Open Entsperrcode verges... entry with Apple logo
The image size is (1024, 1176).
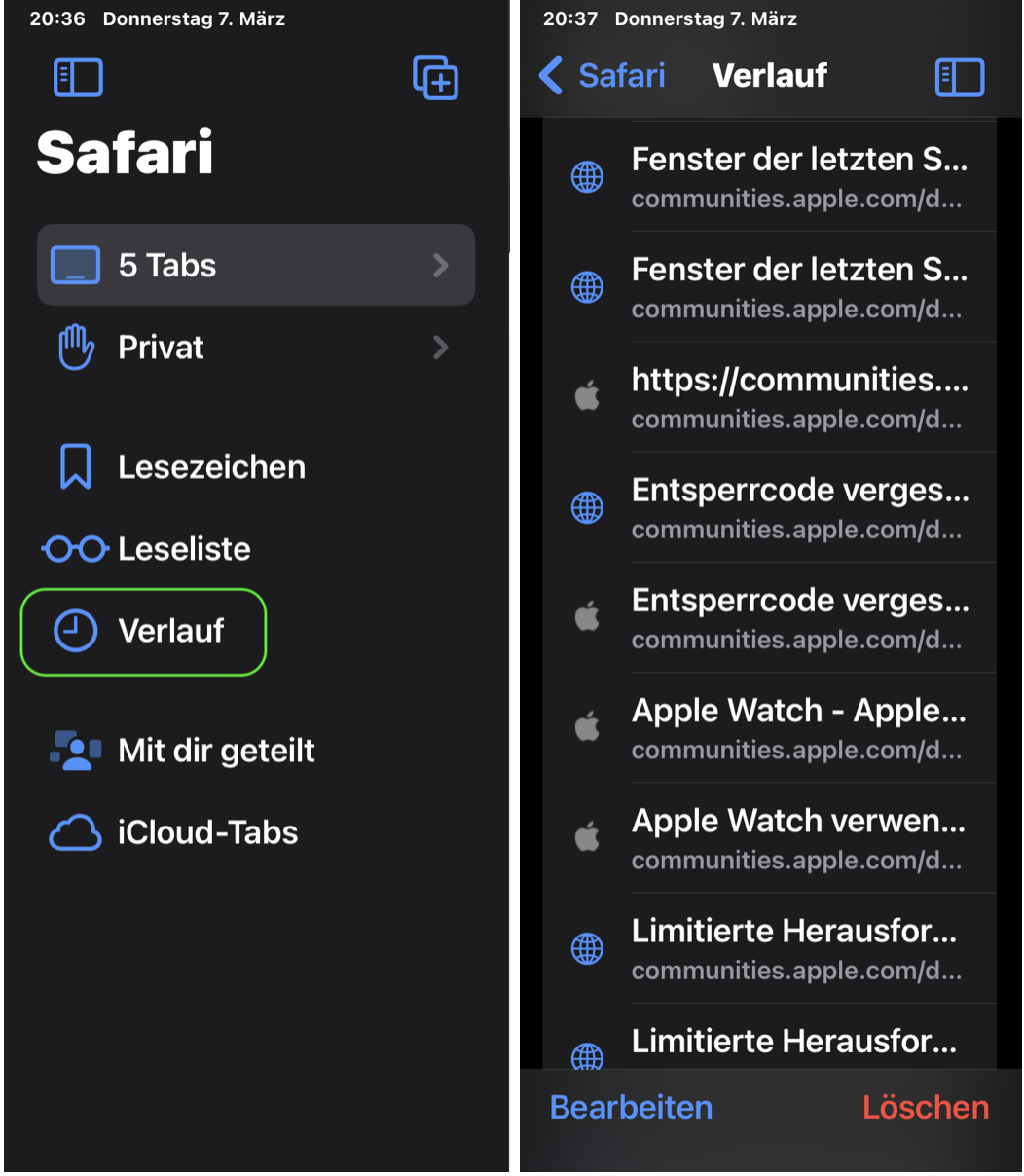769,617
